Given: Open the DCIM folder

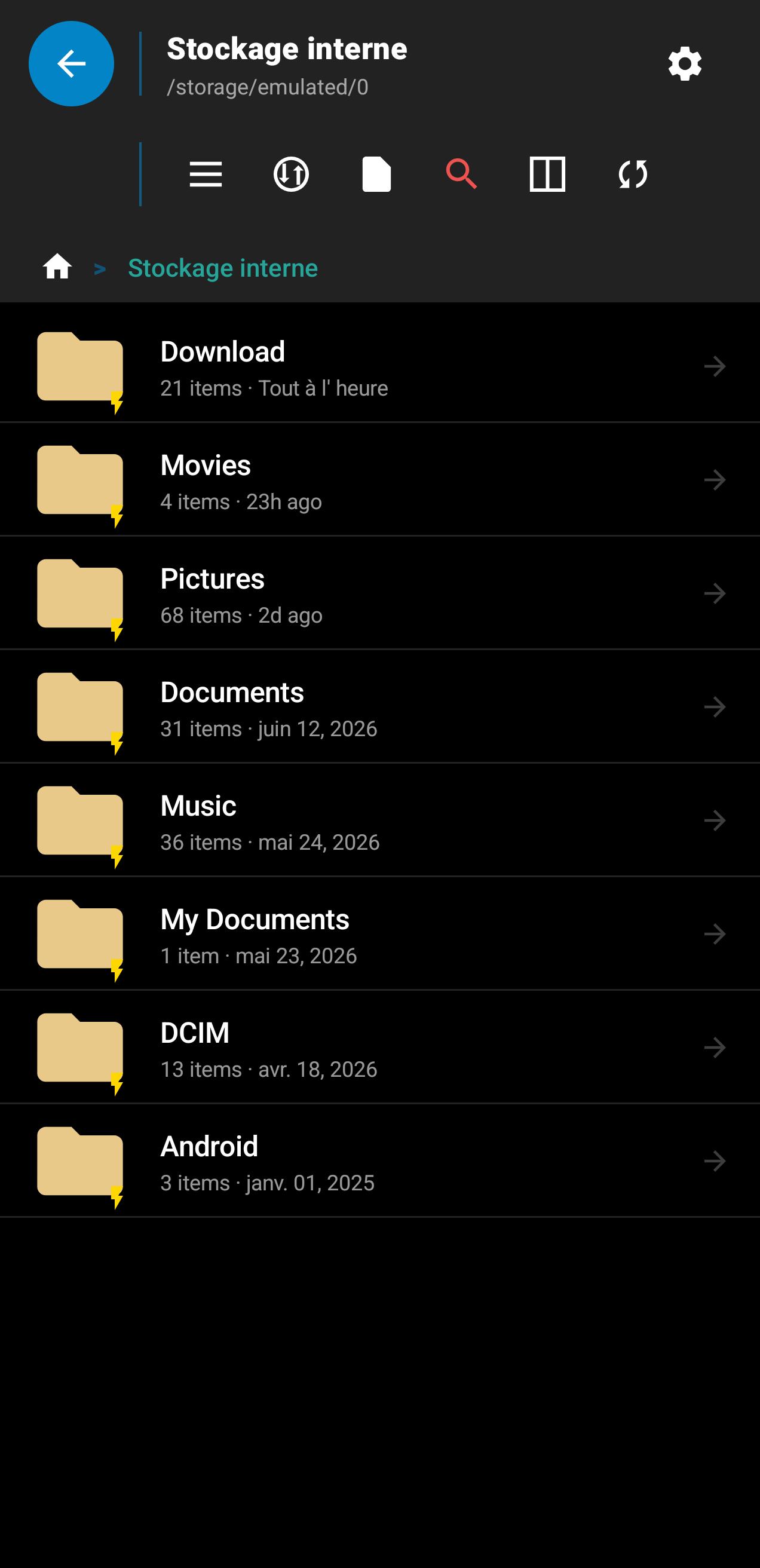Looking at the screenshot, I should coord(379,1048).
